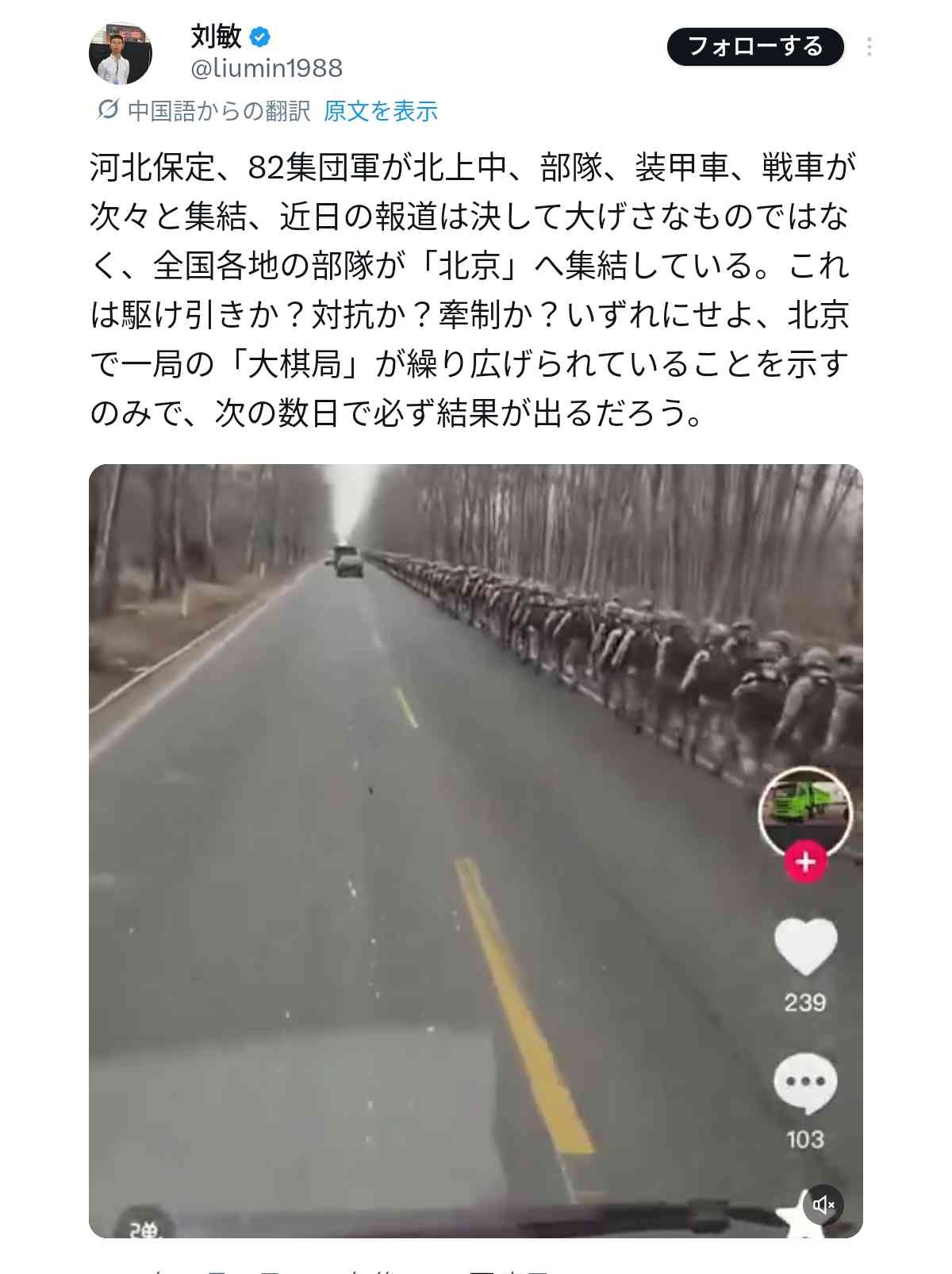
Task: Open the post overflow menu
Action: [x=869, y=47]
